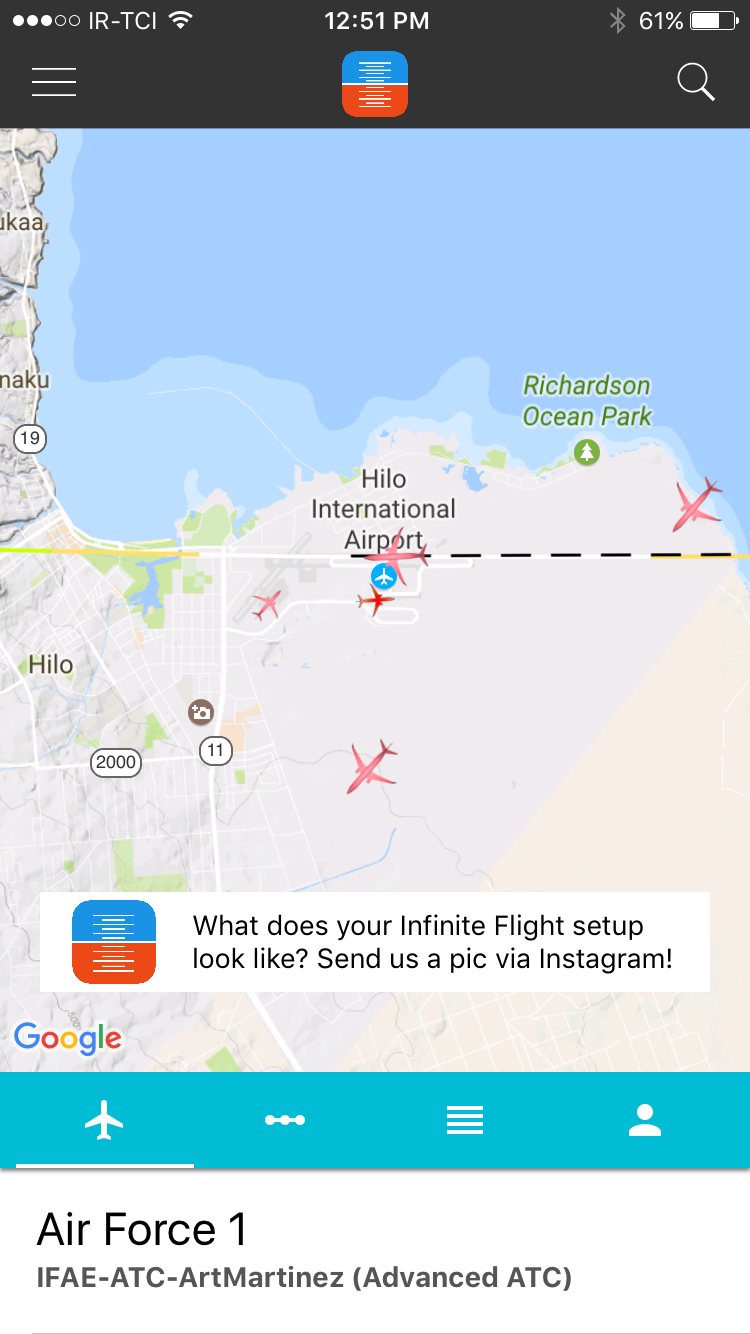Open the Infinite Flight Instagram banner
Screen dimensions: 750x1334
[x=375, y=942]
